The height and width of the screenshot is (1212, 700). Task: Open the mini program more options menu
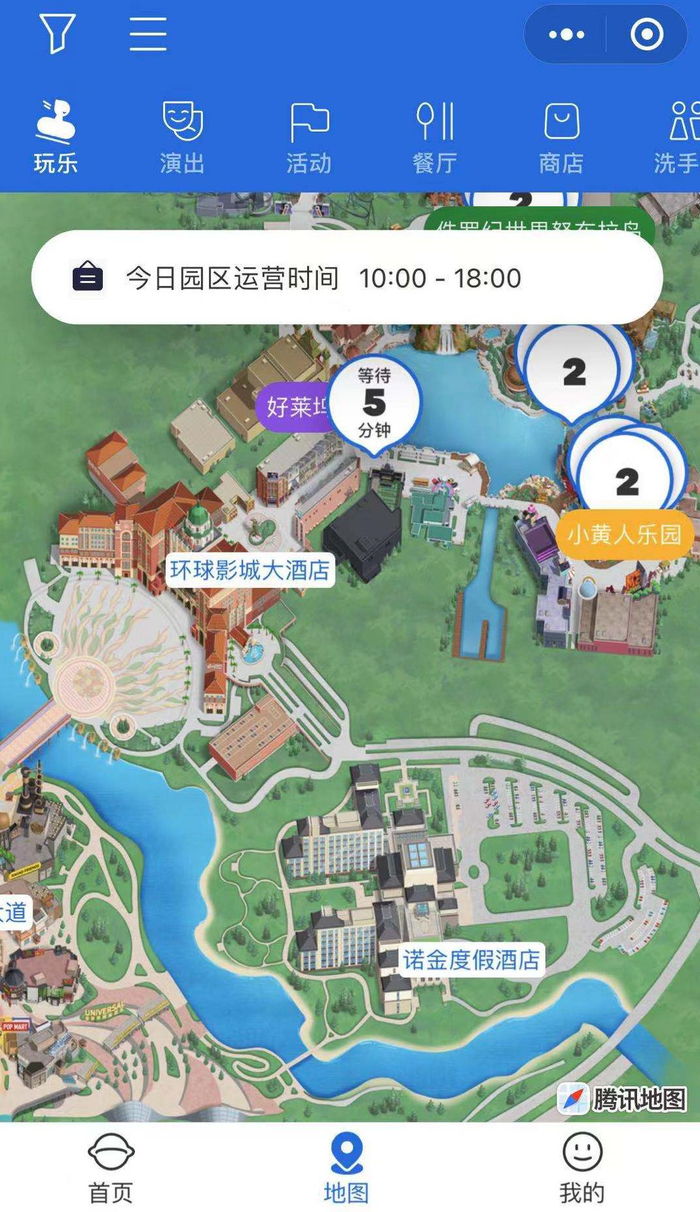pos(566,35)
